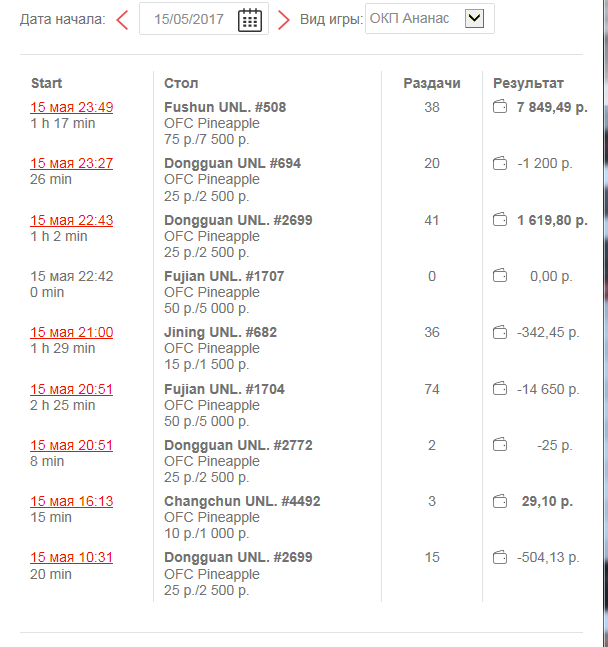Open the 15 мая 10:31 Dongguan #2699 session link

72,557
